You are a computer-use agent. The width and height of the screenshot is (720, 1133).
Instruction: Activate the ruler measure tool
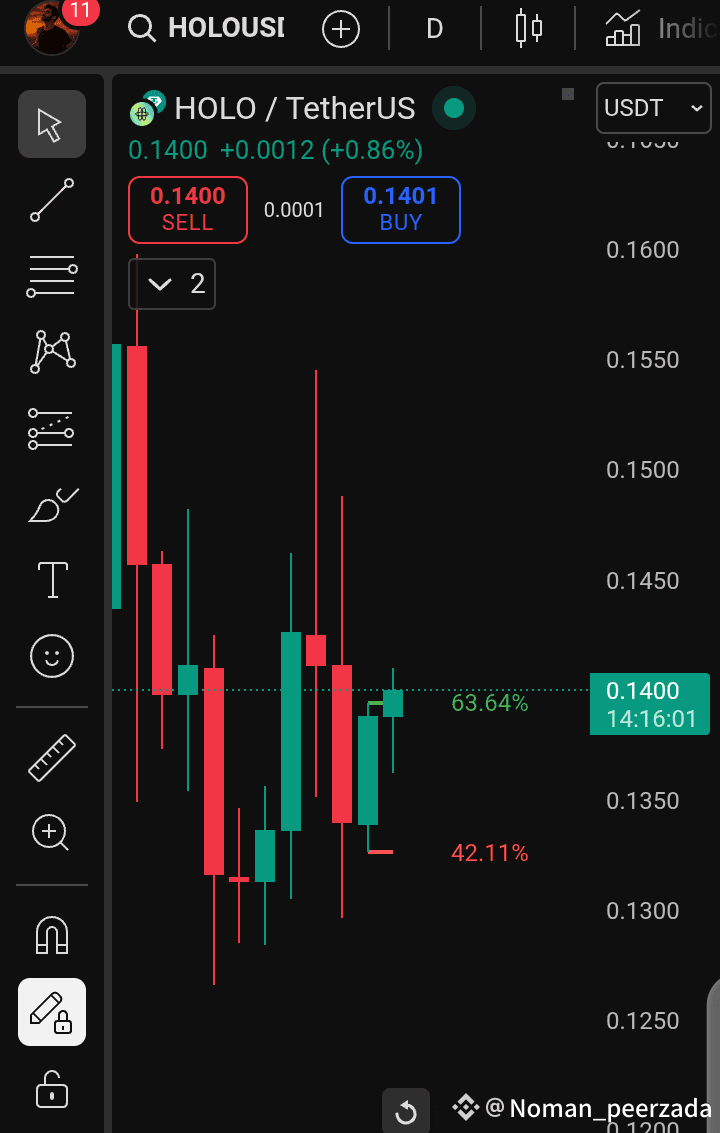[52, 757]
